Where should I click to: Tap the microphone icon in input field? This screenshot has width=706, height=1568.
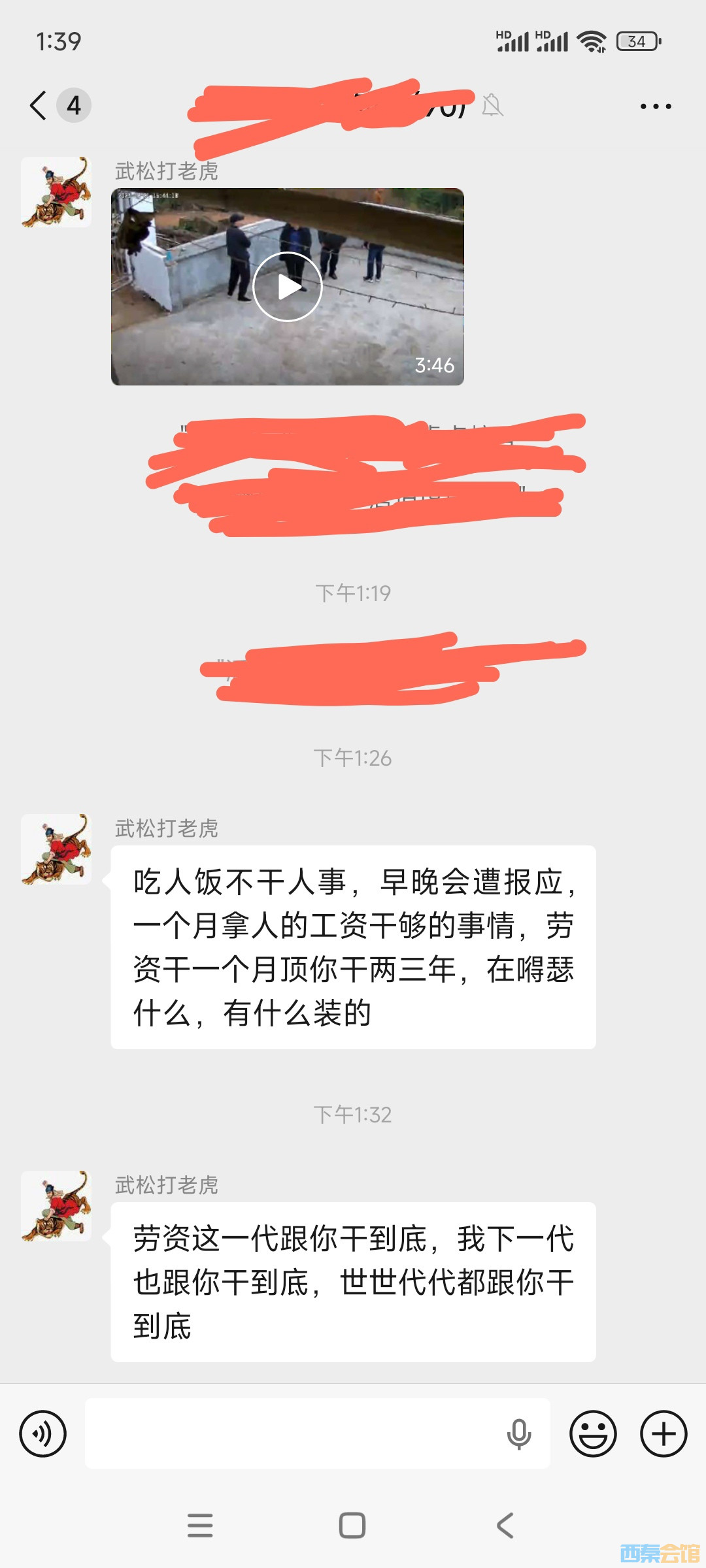pos(519,1433)
